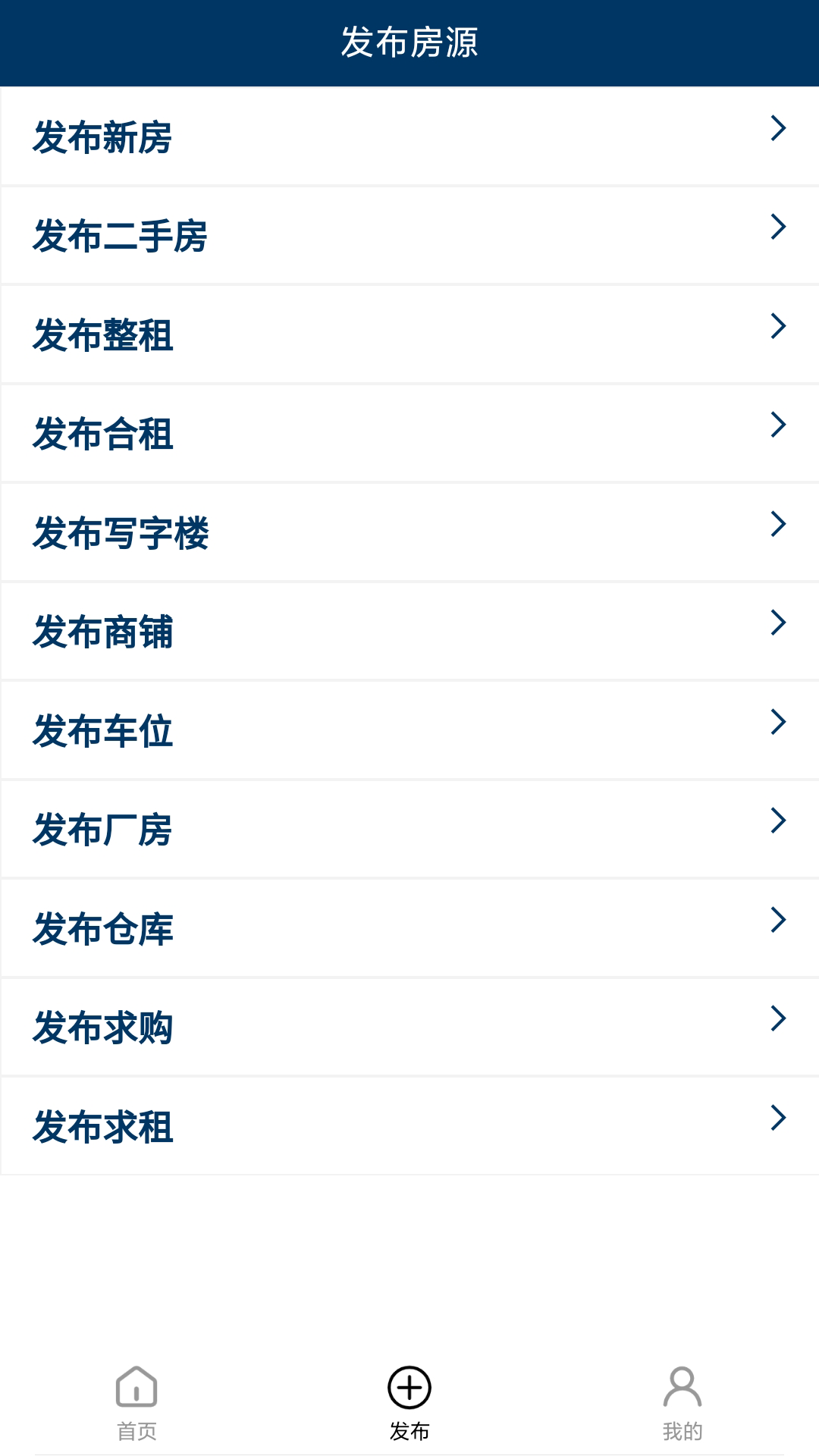Choose 发布整租 to post rental
The image size is (819, 1456).
(x=104, y=334)
